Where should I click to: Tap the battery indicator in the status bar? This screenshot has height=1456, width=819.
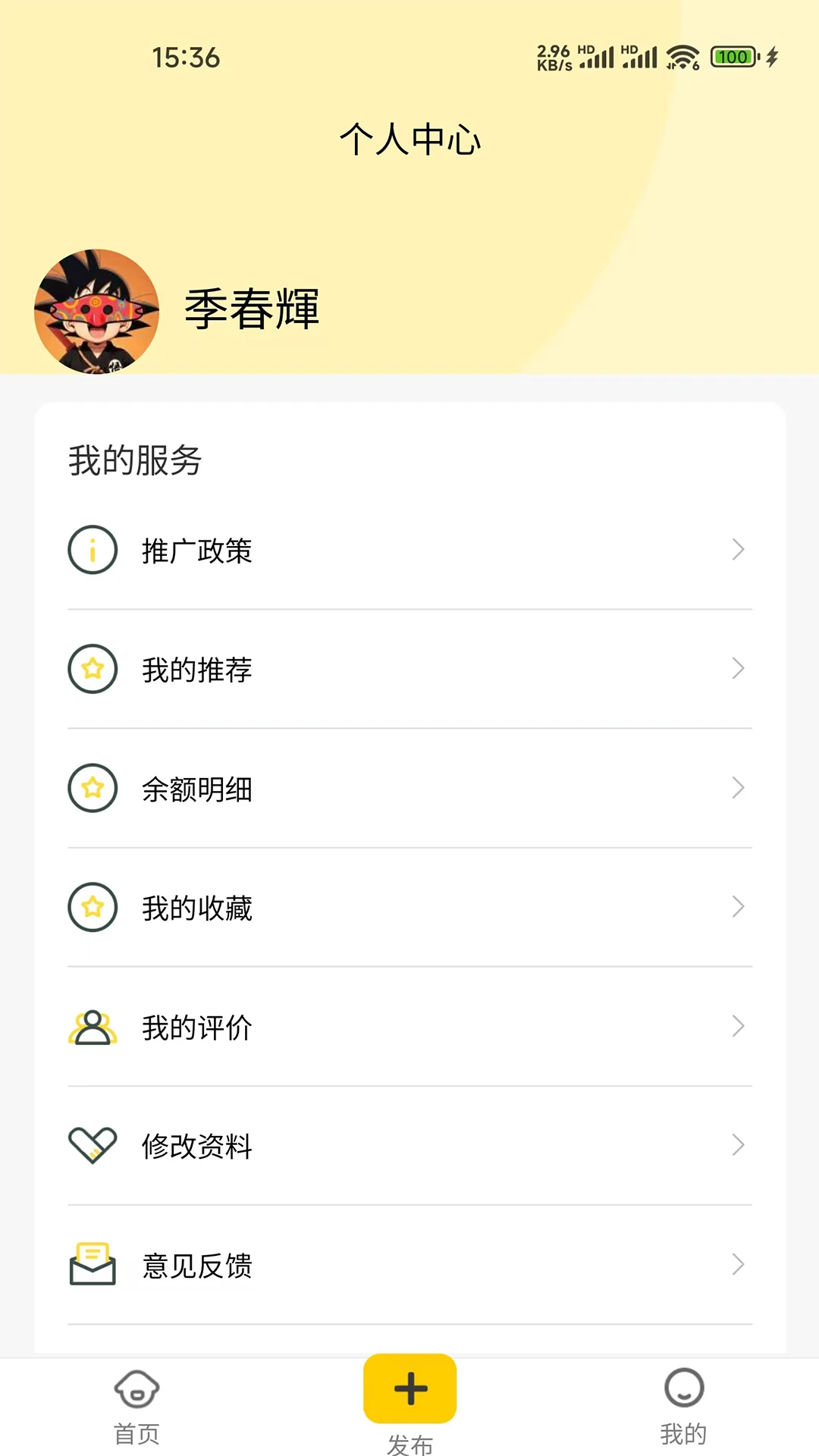[732, 57]
